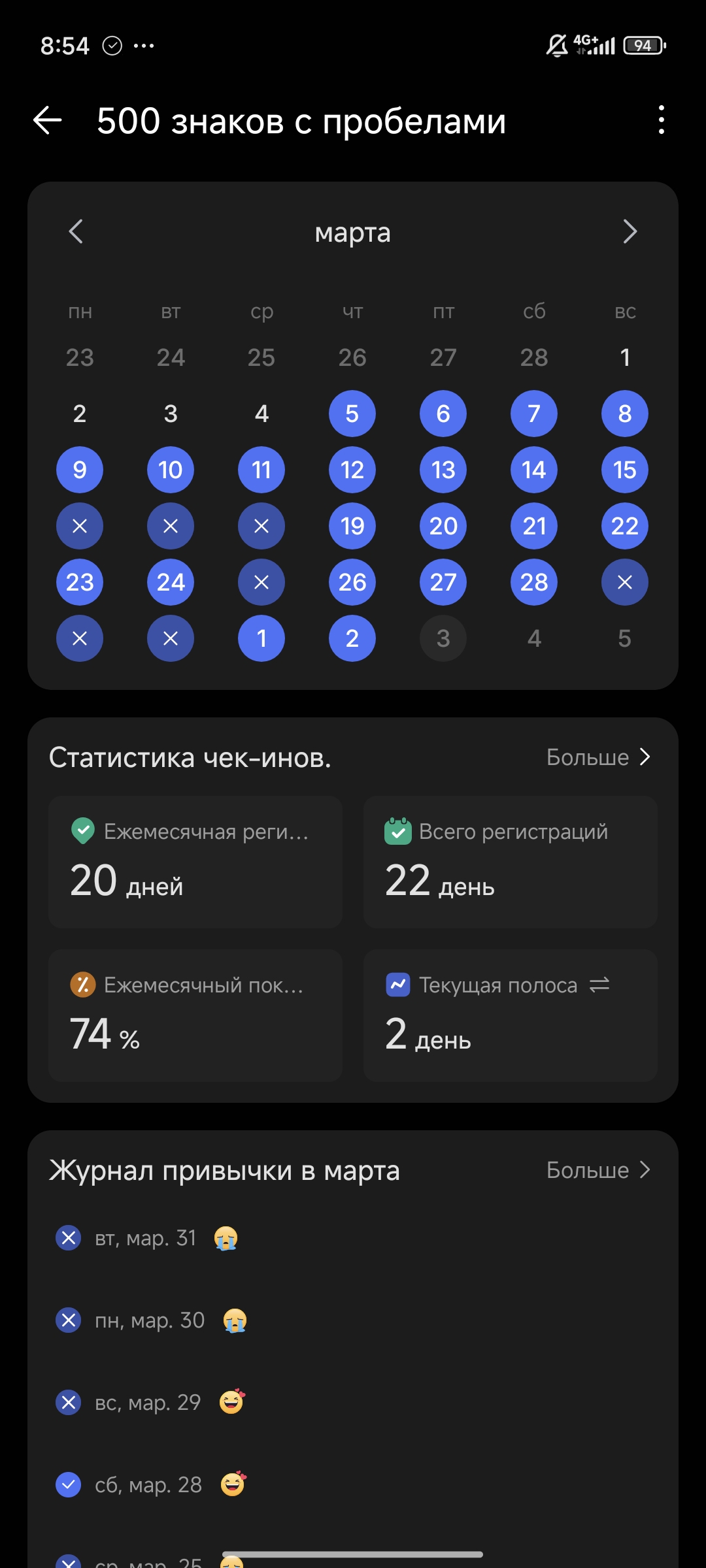Open the journal entry for сб, мар. 28
This screenshot has height=1568, width=706.
pyautogui.click(x=353, y=1484)
